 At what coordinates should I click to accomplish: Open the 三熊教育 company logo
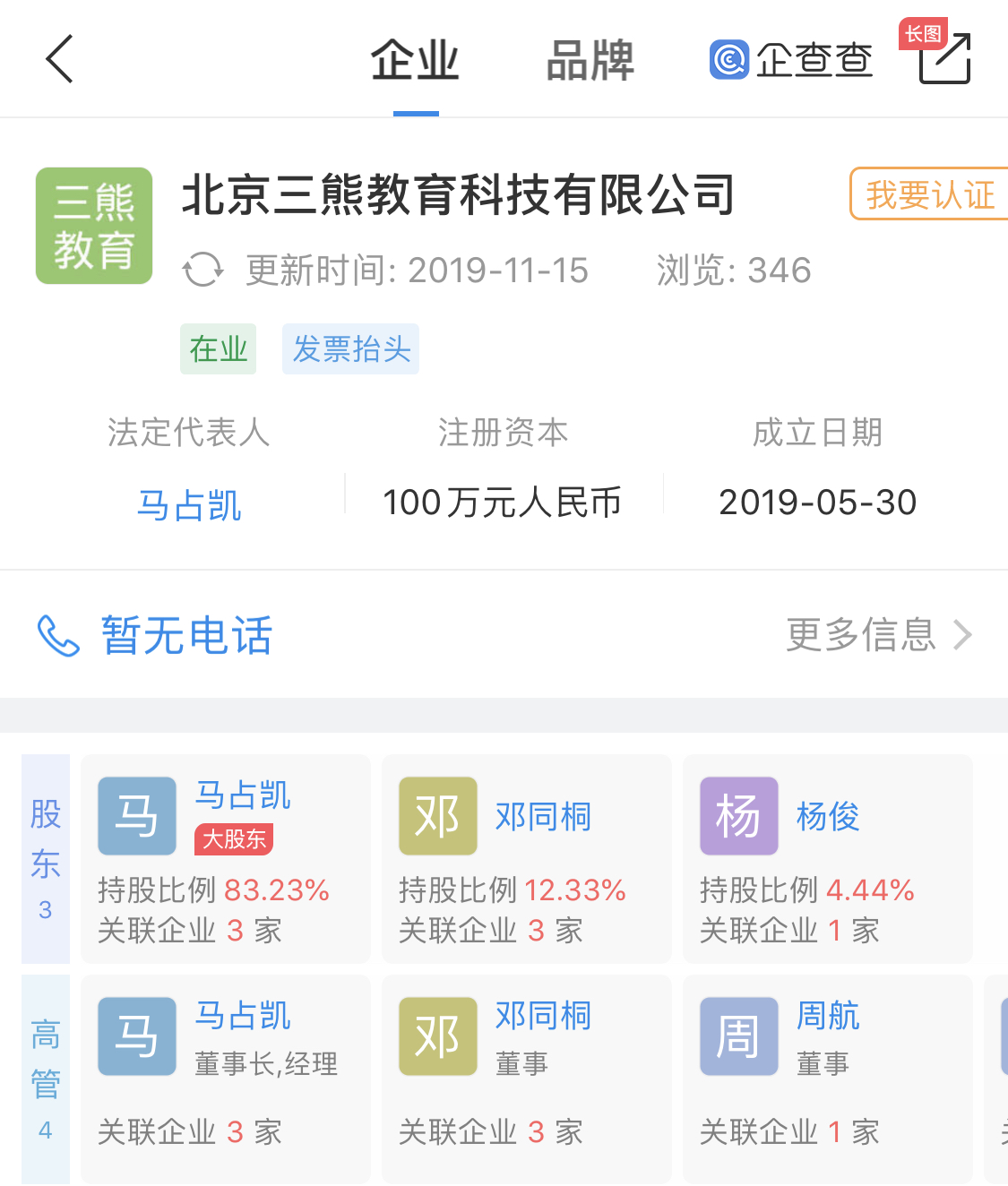[93, 225]
